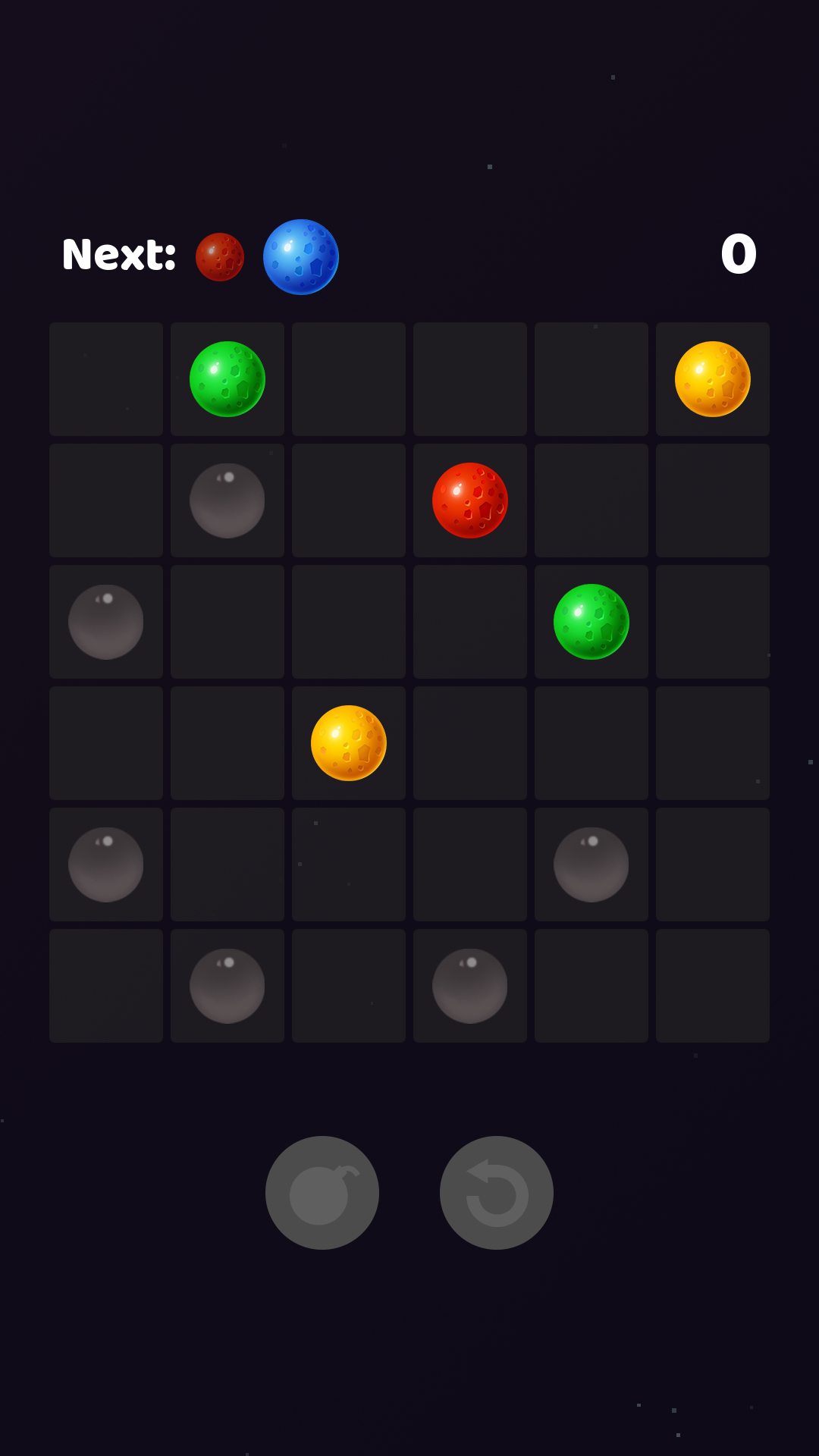Choose the green ball in the third row
The width and height of the screenshot is (819, 1456).
(x=591, y=622)
